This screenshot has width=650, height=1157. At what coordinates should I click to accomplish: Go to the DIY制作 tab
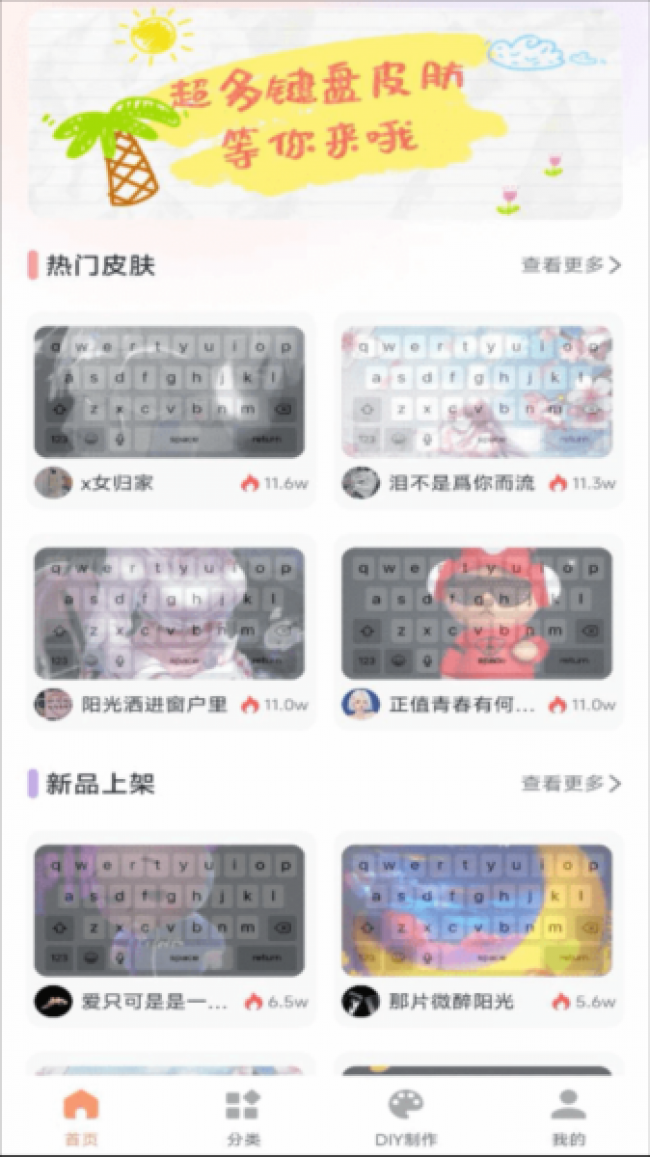point(405,1118)
